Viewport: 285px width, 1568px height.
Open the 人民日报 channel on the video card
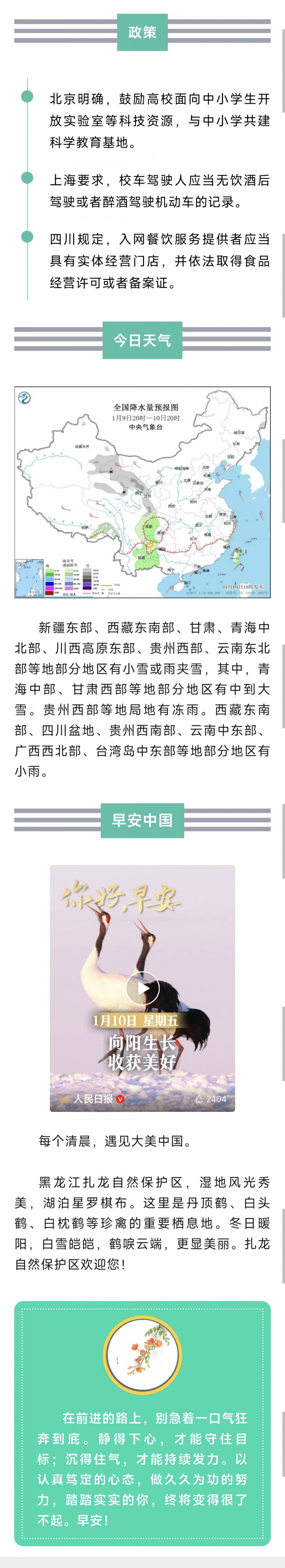click(92, 1099)
